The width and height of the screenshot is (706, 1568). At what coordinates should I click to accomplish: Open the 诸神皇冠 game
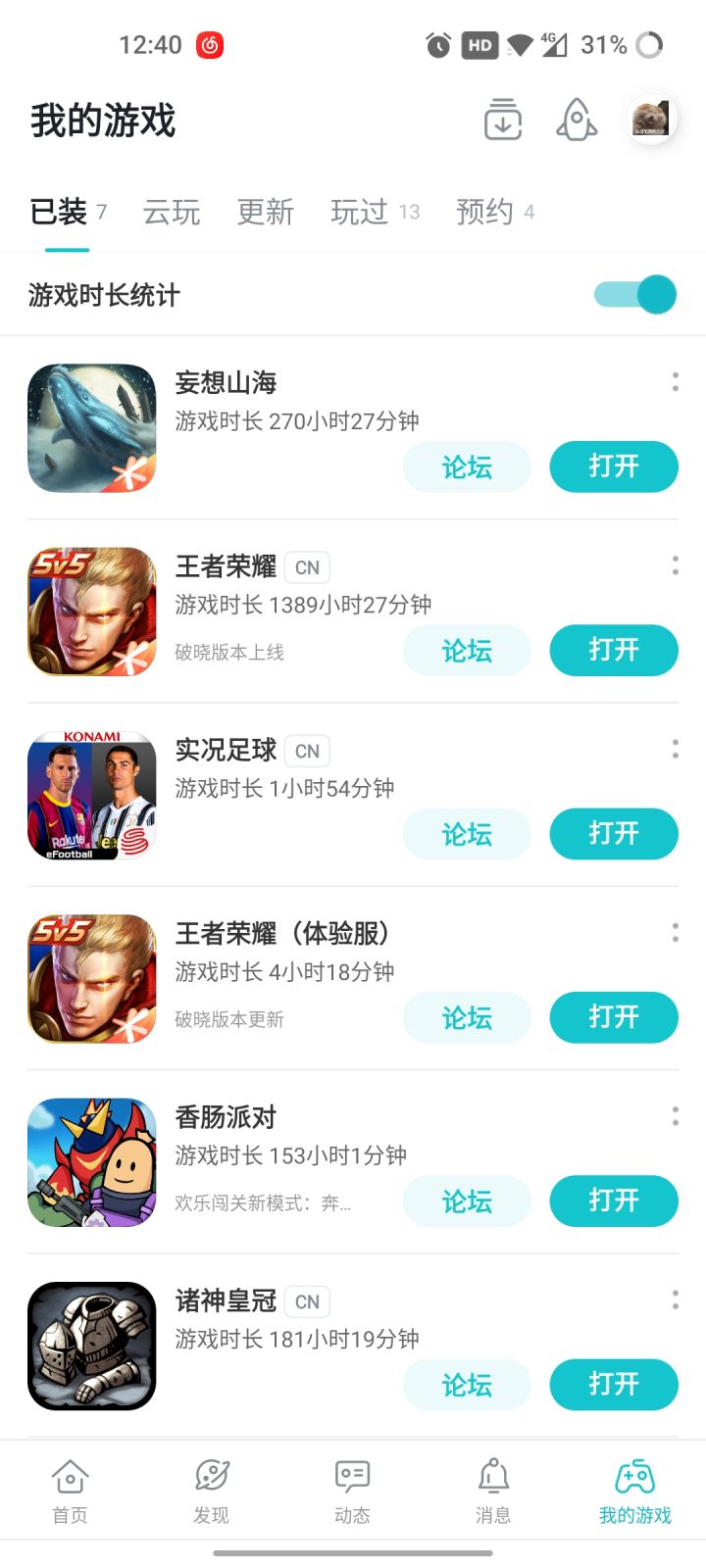(614, 1385)
